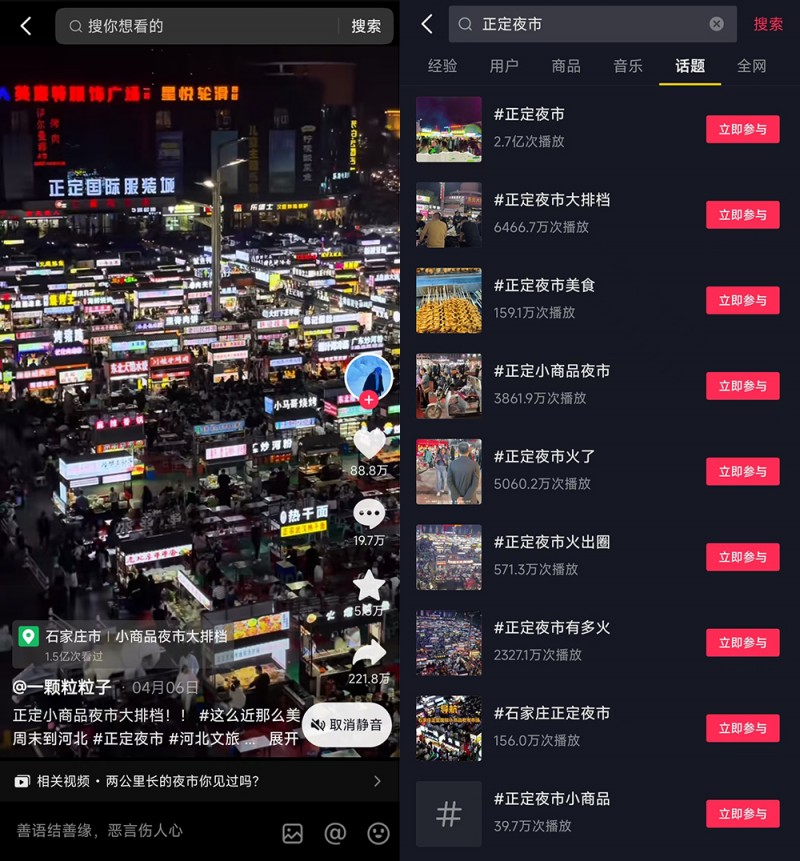Open the #正定夜市美食 topic row
This screenshot has width=800, height=861.
544,299
